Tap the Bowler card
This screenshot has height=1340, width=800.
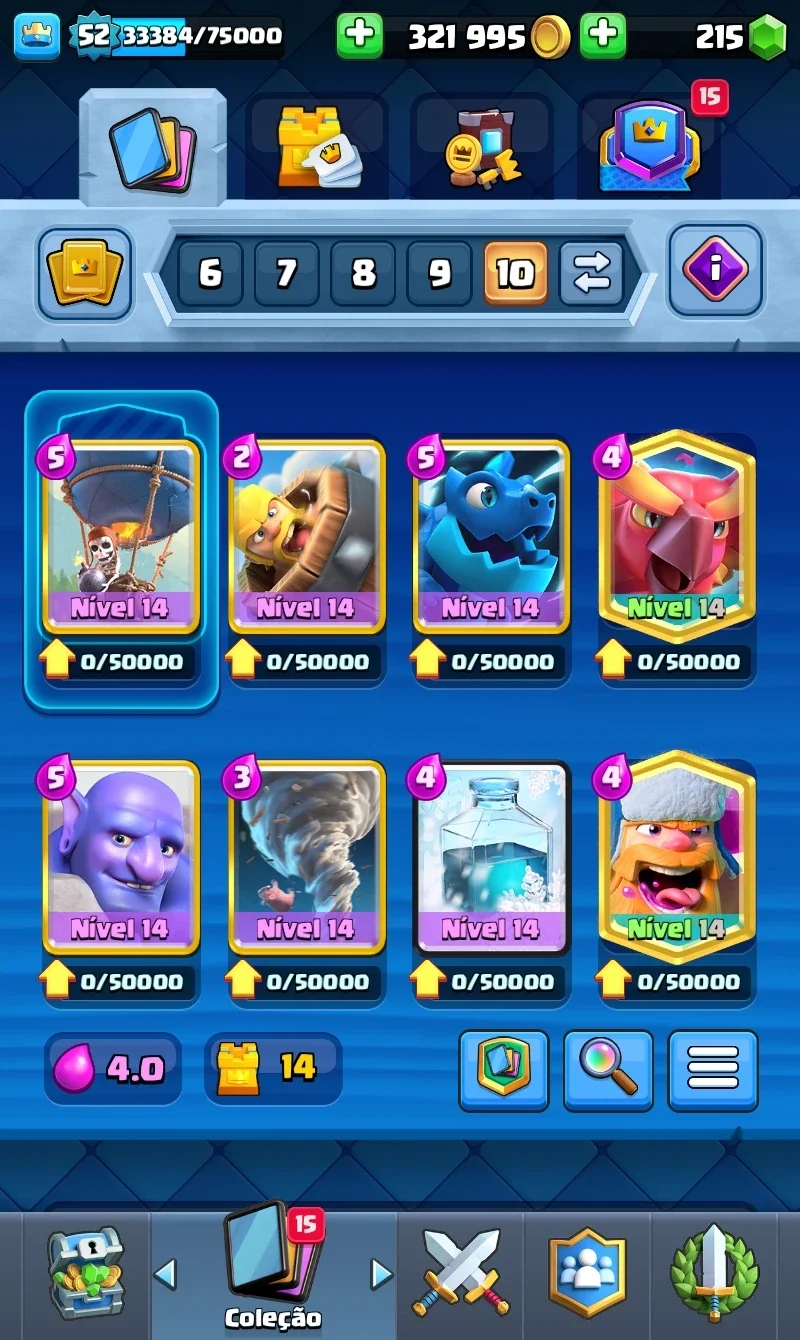coord(121,857)
